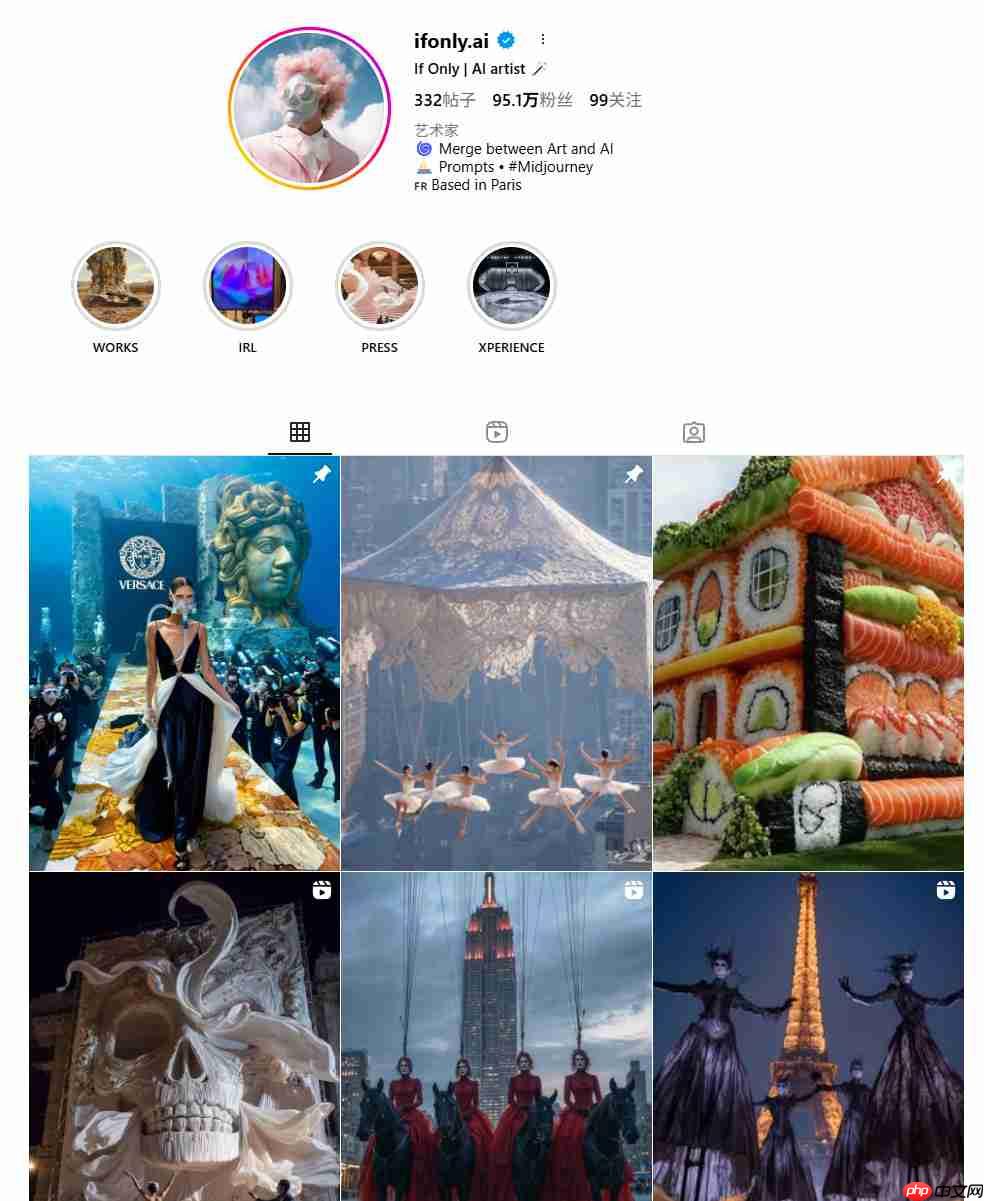Show the 99 following accounts
Image resolution: width=984 pixels, height=1201 pixels.
[x=615, y=100]
